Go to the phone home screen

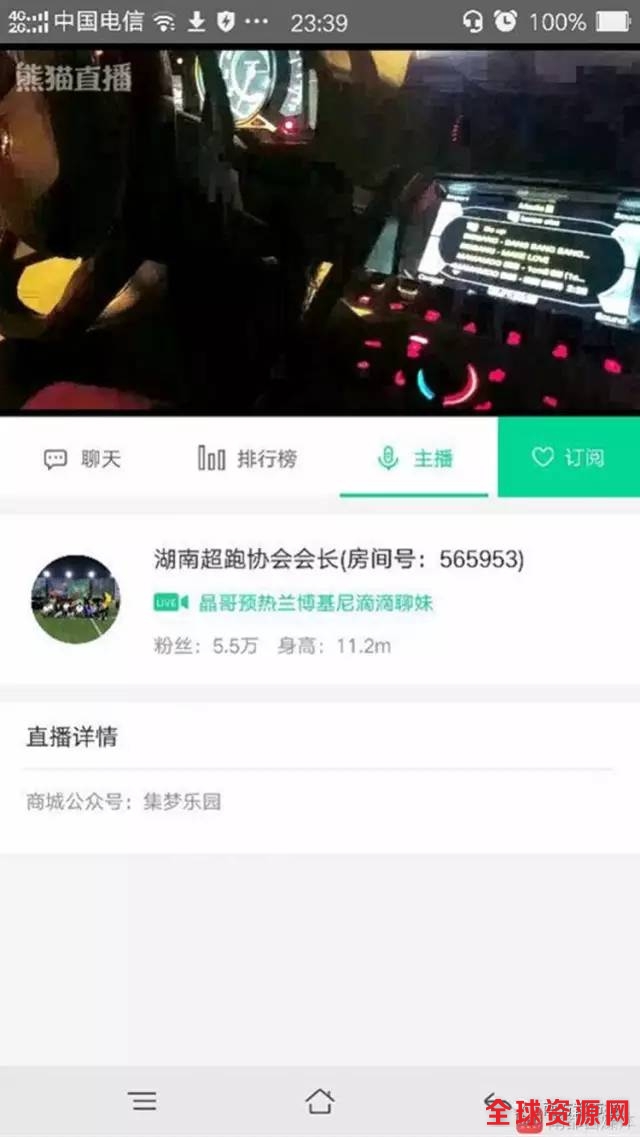319,1101
